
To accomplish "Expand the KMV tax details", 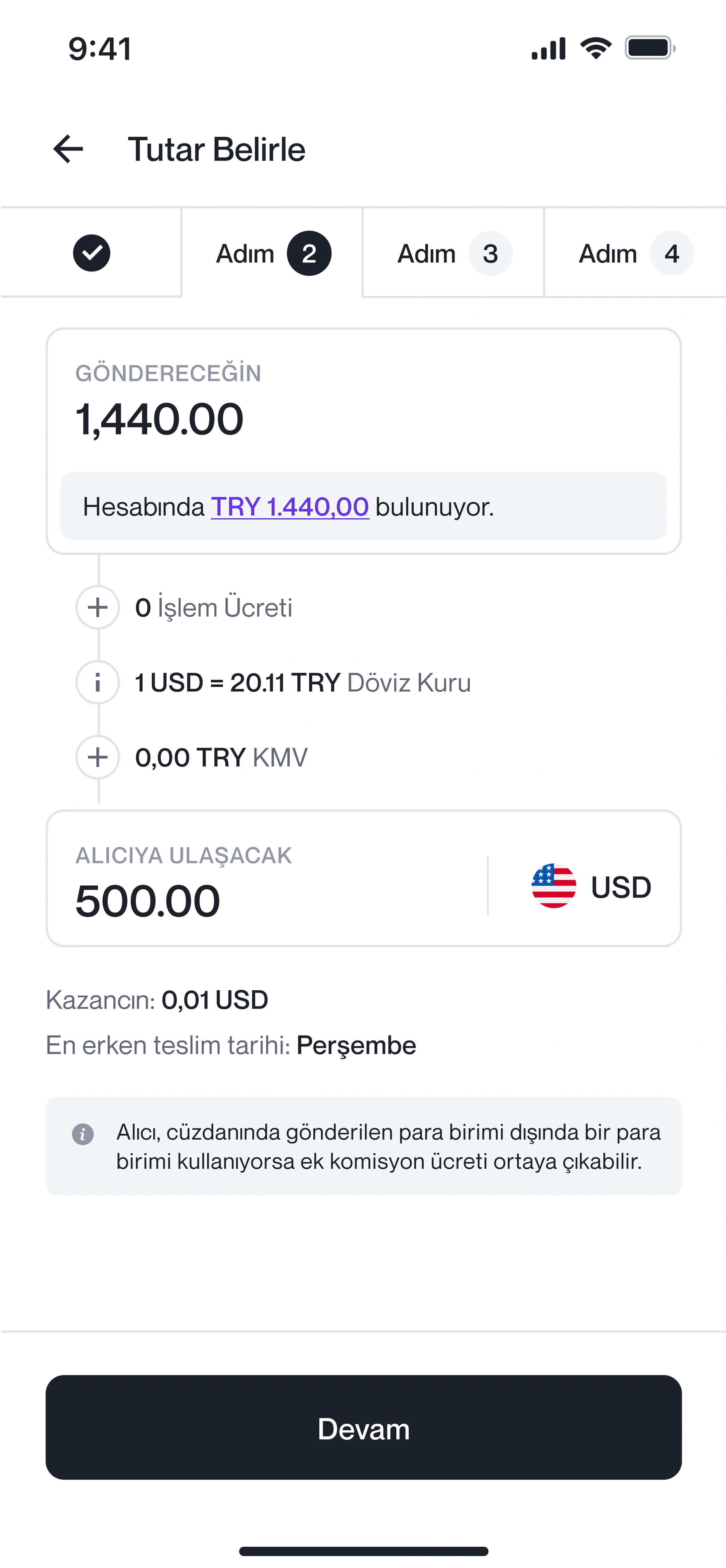I will (x=97, y=757).
